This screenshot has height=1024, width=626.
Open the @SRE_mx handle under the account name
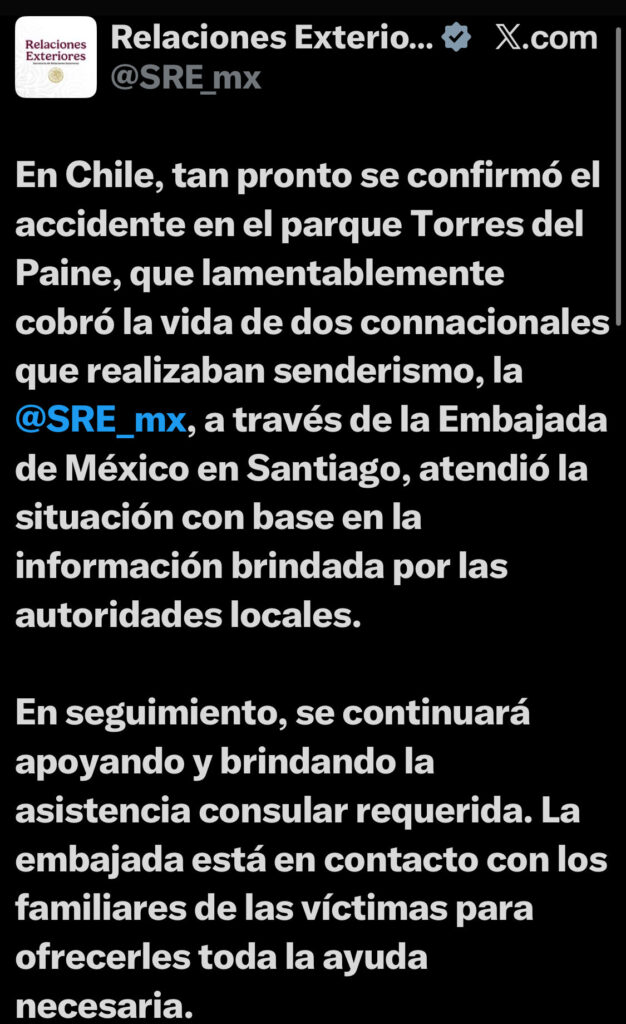click(186, 79)
